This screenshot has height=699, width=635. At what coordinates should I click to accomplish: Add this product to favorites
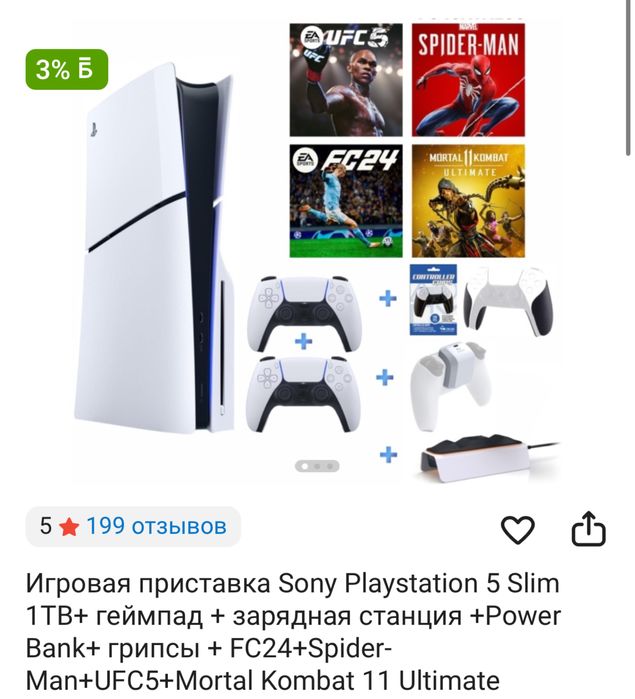pyautogui.click(x=517, y=530)
